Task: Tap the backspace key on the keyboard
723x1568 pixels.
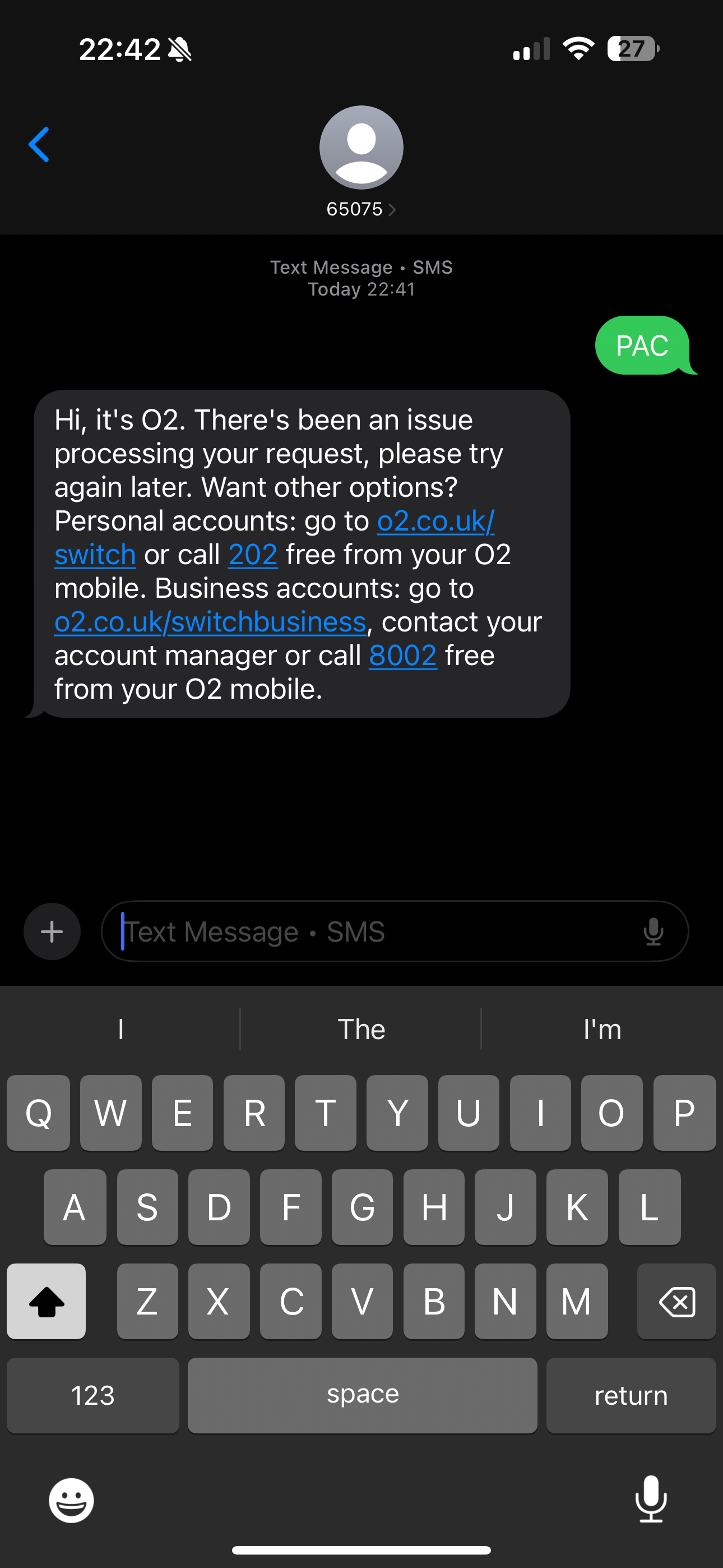Action: tap(676, 1302)
